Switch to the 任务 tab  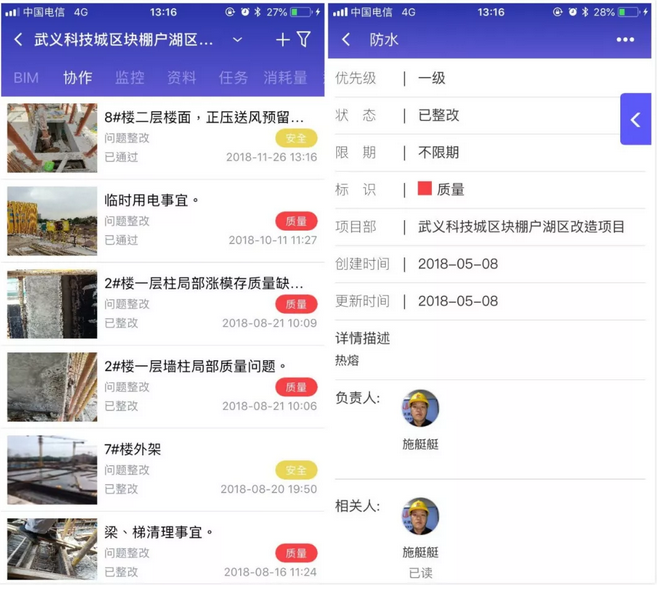click(233, 77)
